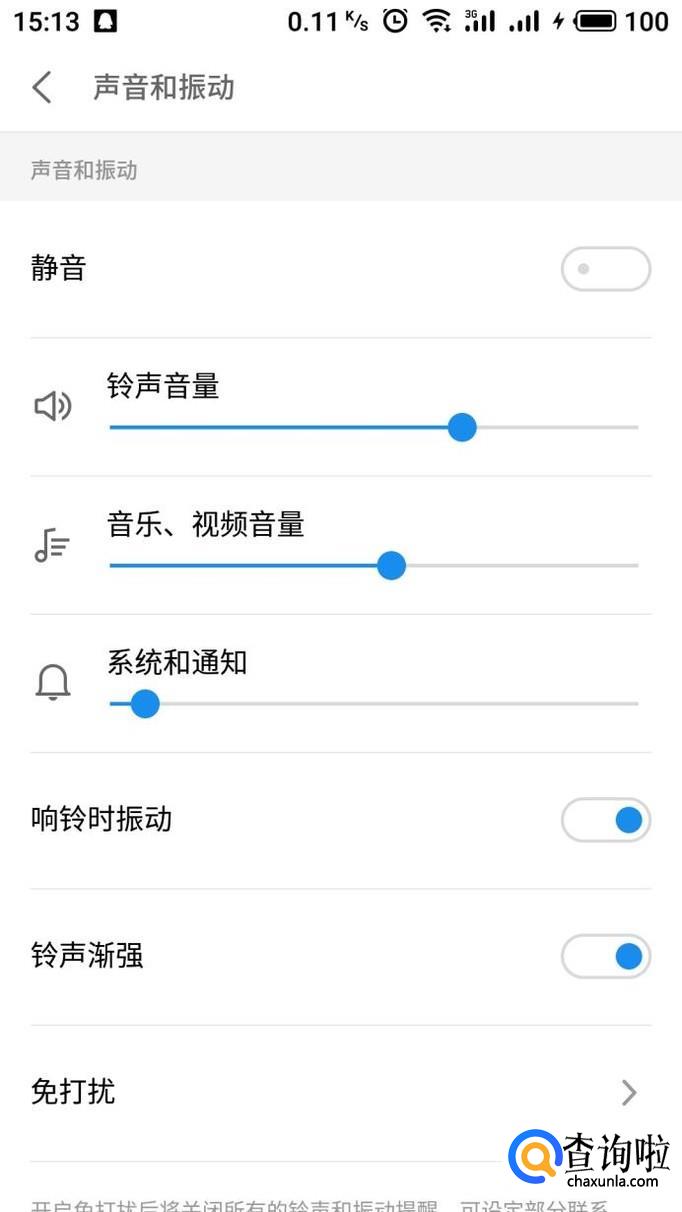The height and width of the screenshot is (1212, 682).
Task: Adjust the 系统和通知 volume slider
Action: 373,704
